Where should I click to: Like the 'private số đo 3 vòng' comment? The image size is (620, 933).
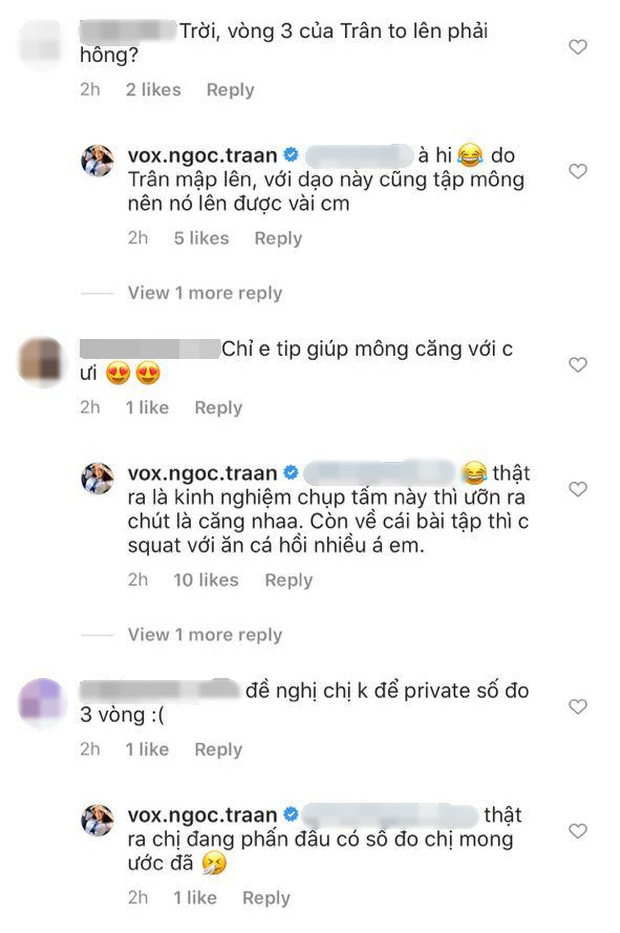click(x=577, y=707)
